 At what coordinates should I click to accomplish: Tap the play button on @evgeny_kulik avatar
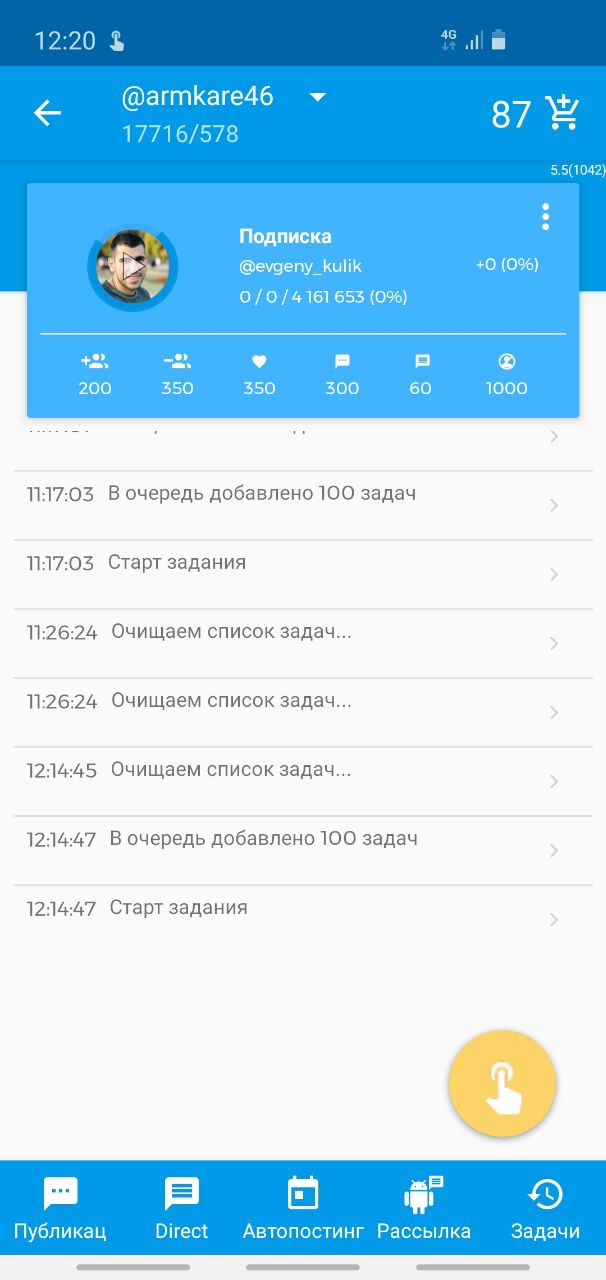(x=132, y=268)
